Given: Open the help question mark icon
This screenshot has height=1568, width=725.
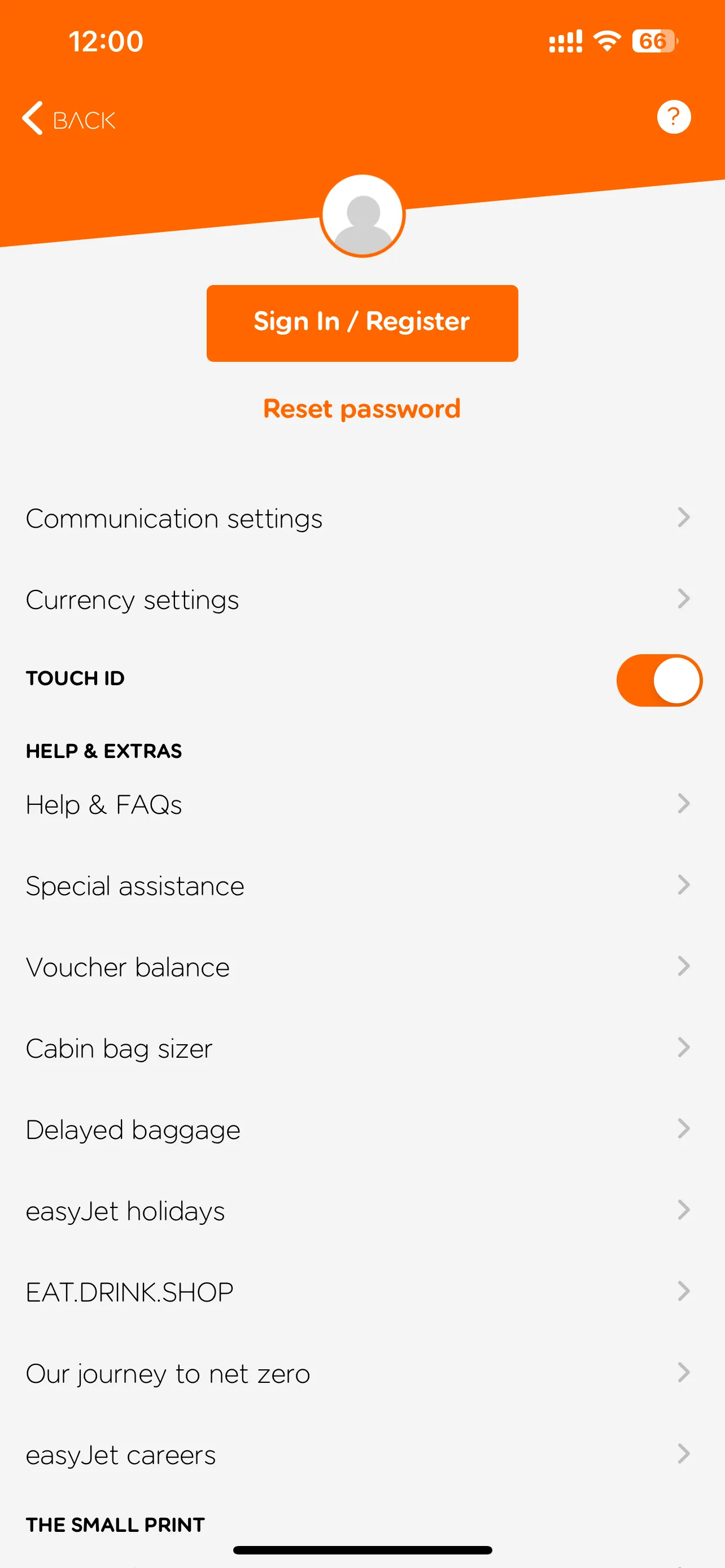Looking at the screenshot, I should coord(673,117).
